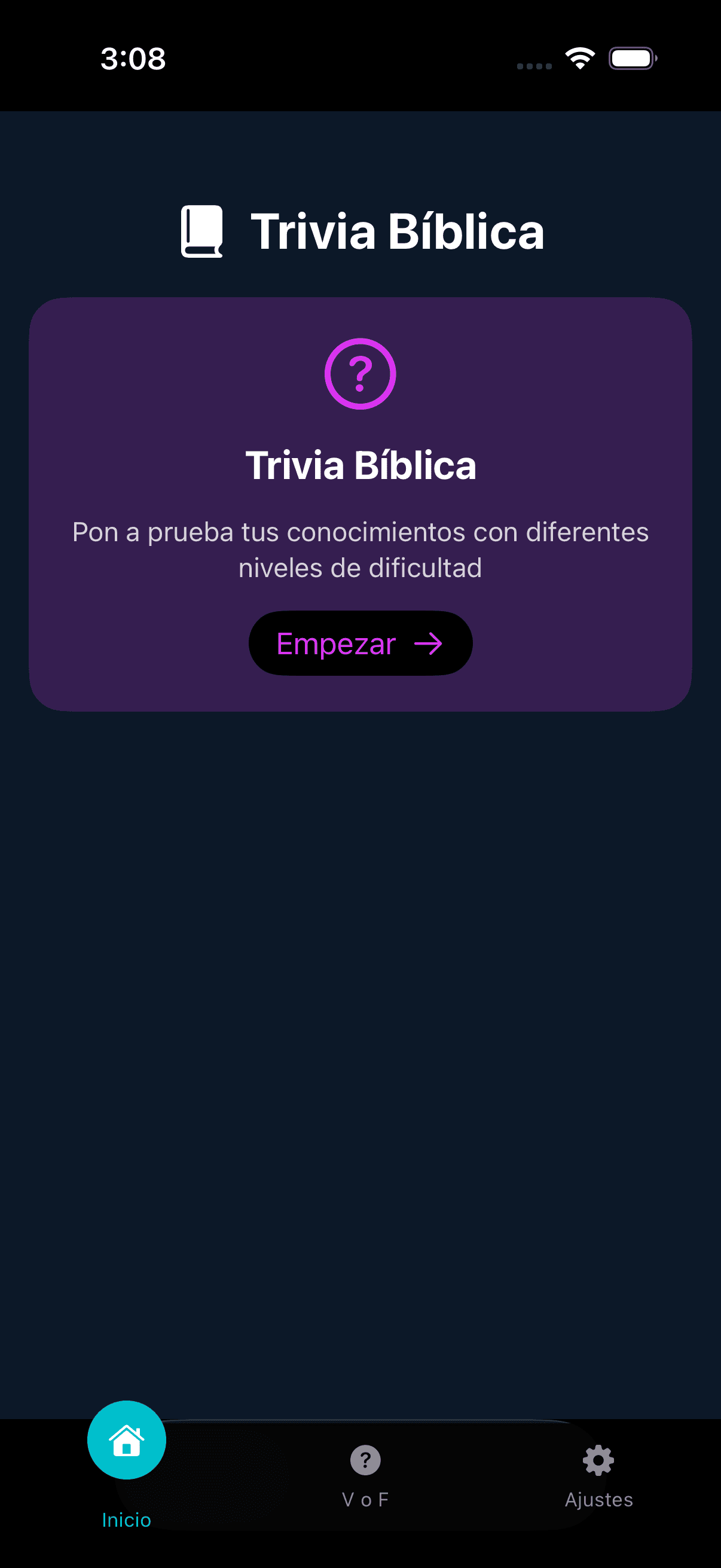Click the Ajustes label in bottom navigation
This screenshot has width=721, height=1568.
(598, 1499)
